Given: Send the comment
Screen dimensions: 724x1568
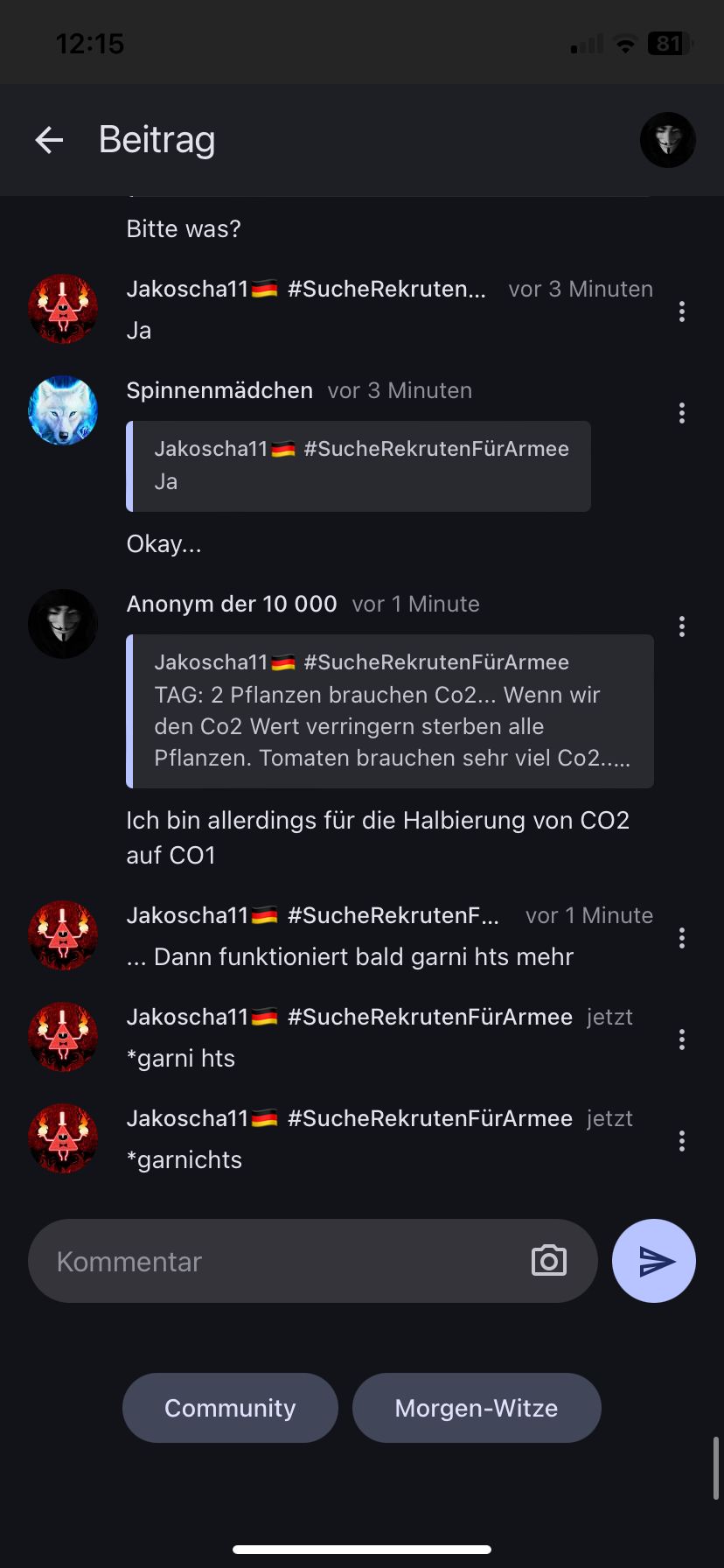Looking at the screenshot, I should tap(654, 1261).
